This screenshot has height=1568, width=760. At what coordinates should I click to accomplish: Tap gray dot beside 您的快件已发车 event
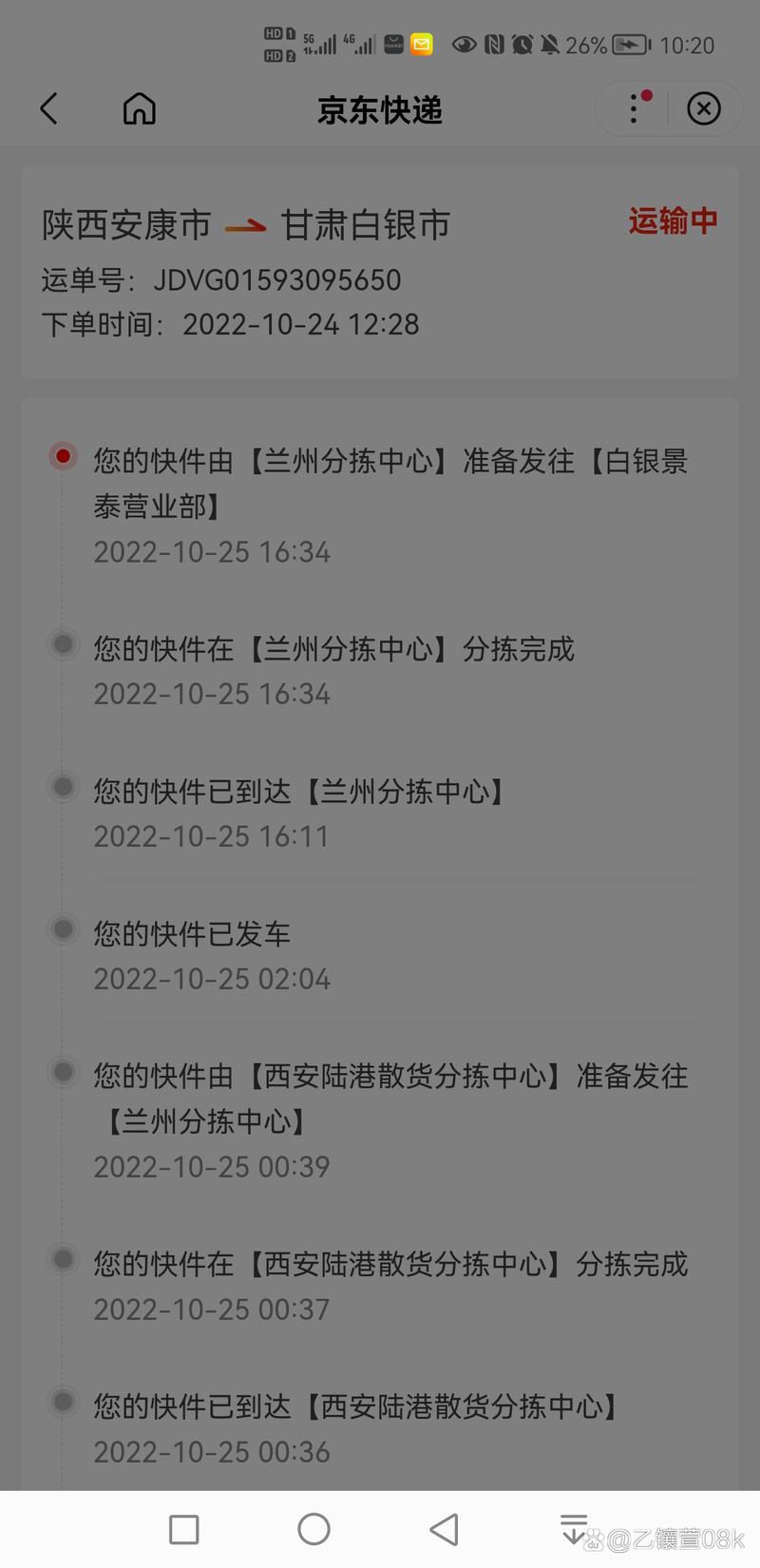[x=63, y=929]
